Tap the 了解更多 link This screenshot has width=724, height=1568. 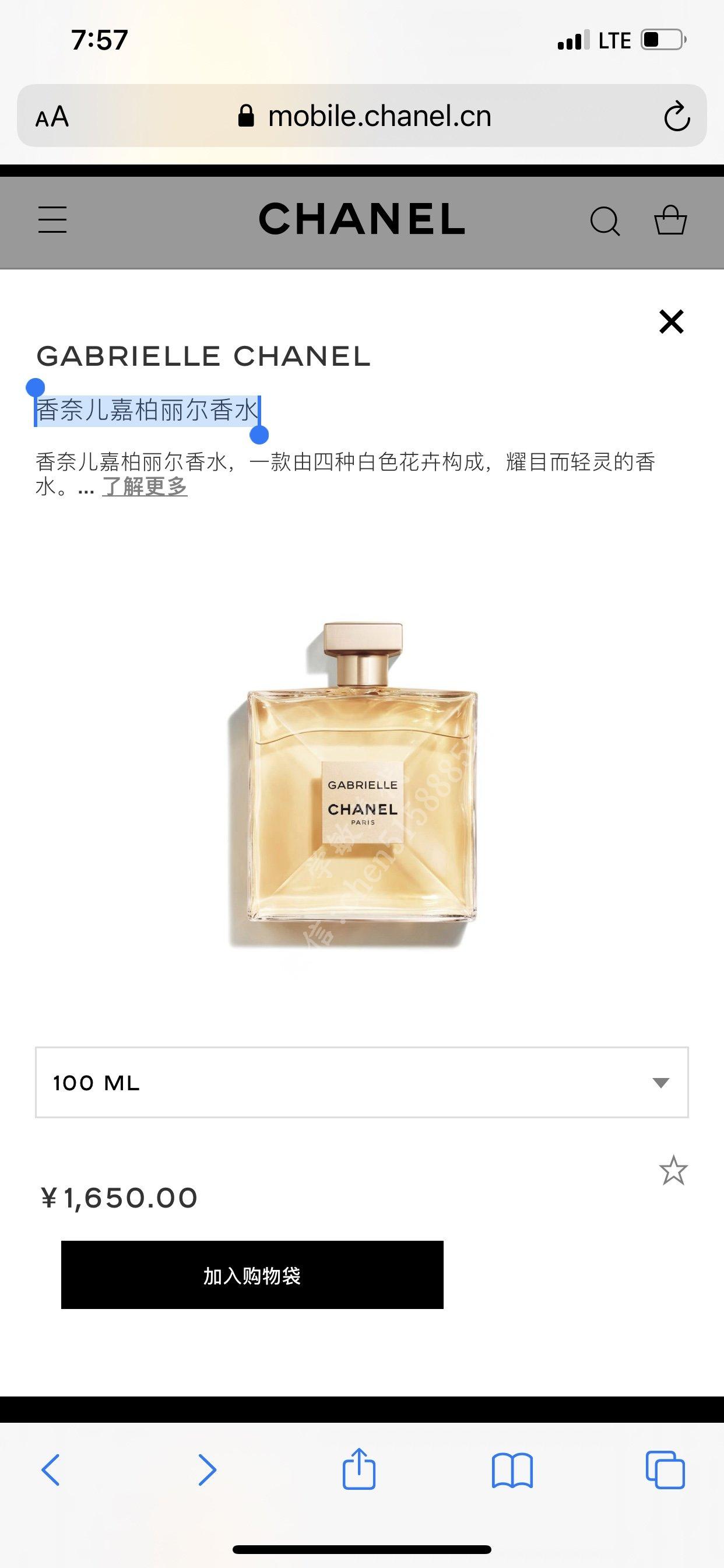pos(145,487)
